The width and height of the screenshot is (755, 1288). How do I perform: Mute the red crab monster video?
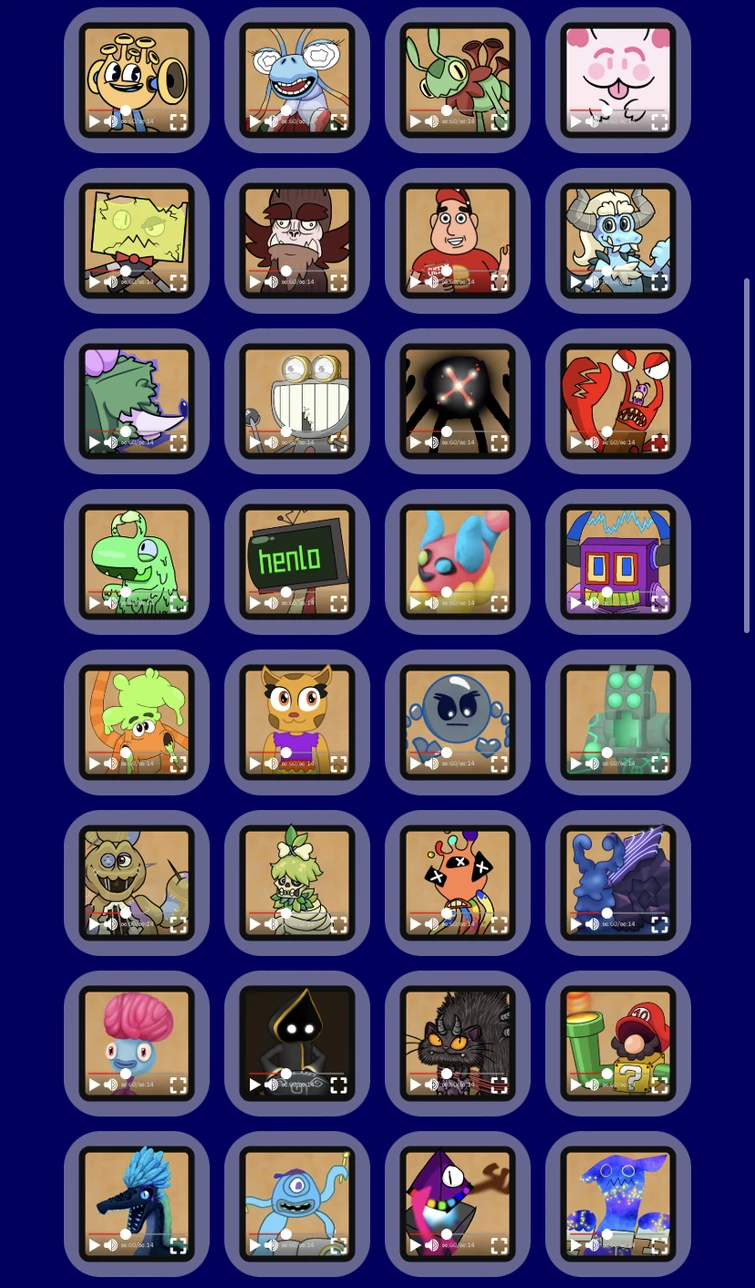click(x=592, y=442)
